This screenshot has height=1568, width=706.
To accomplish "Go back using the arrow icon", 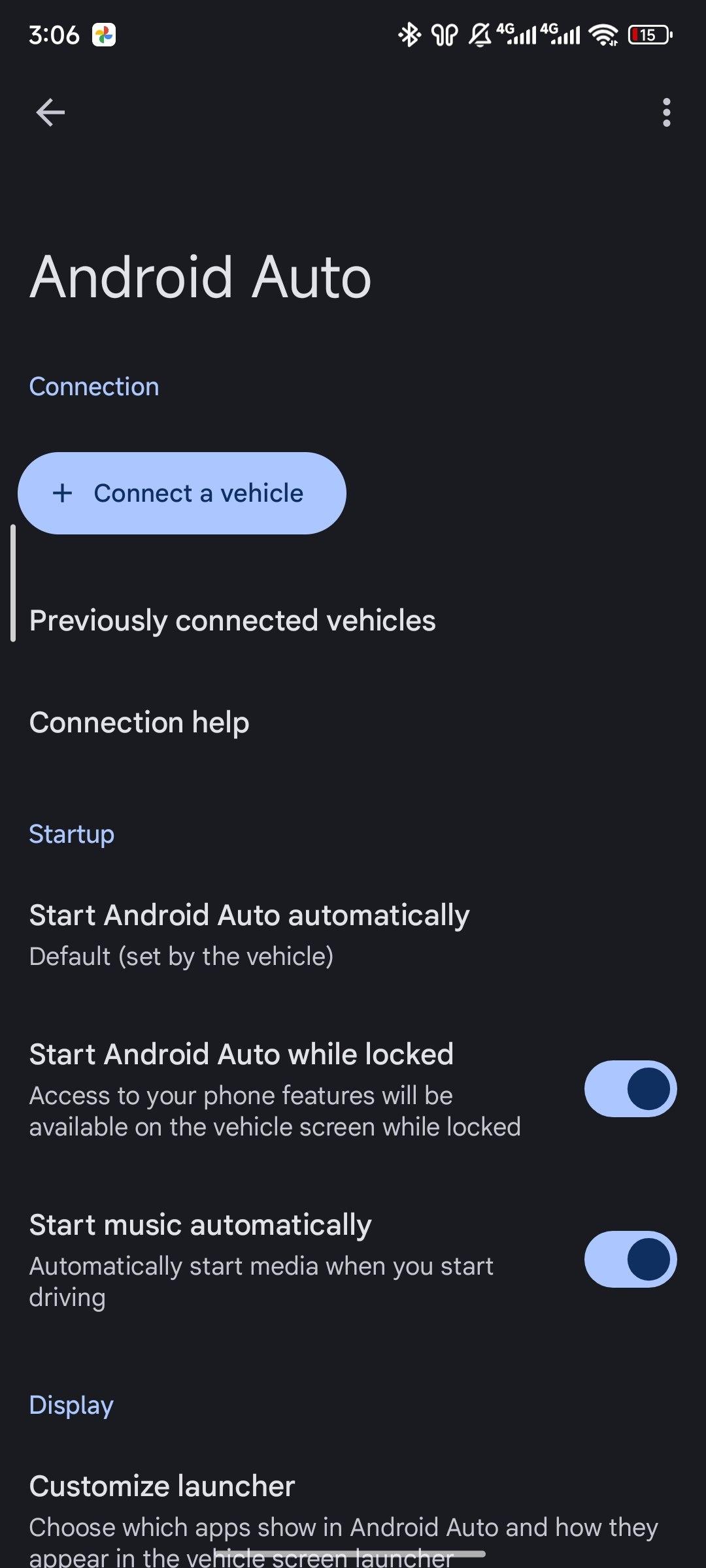I will point(50,112).
